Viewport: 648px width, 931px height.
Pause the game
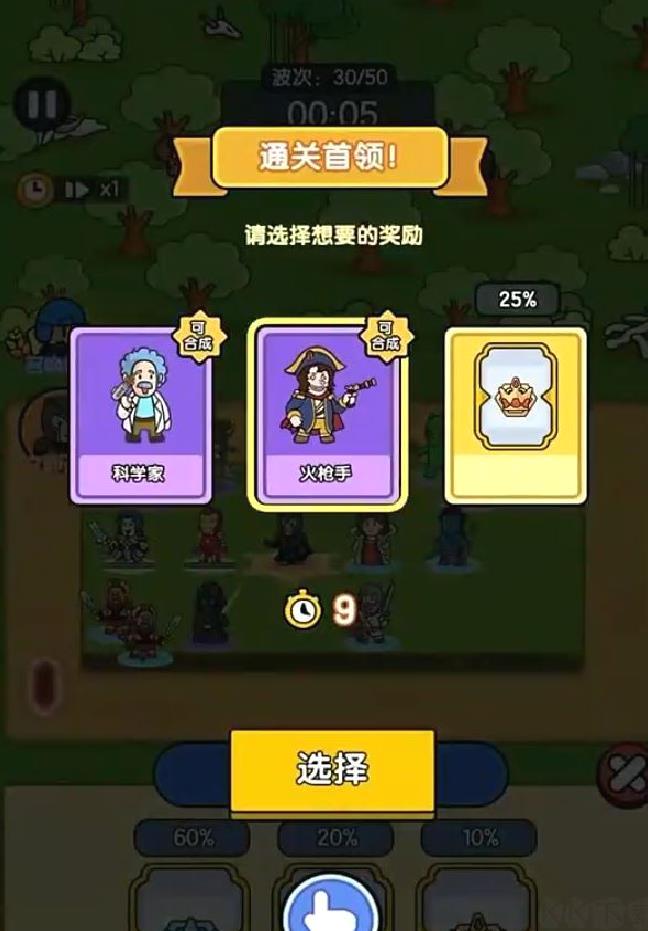[42, 105]
